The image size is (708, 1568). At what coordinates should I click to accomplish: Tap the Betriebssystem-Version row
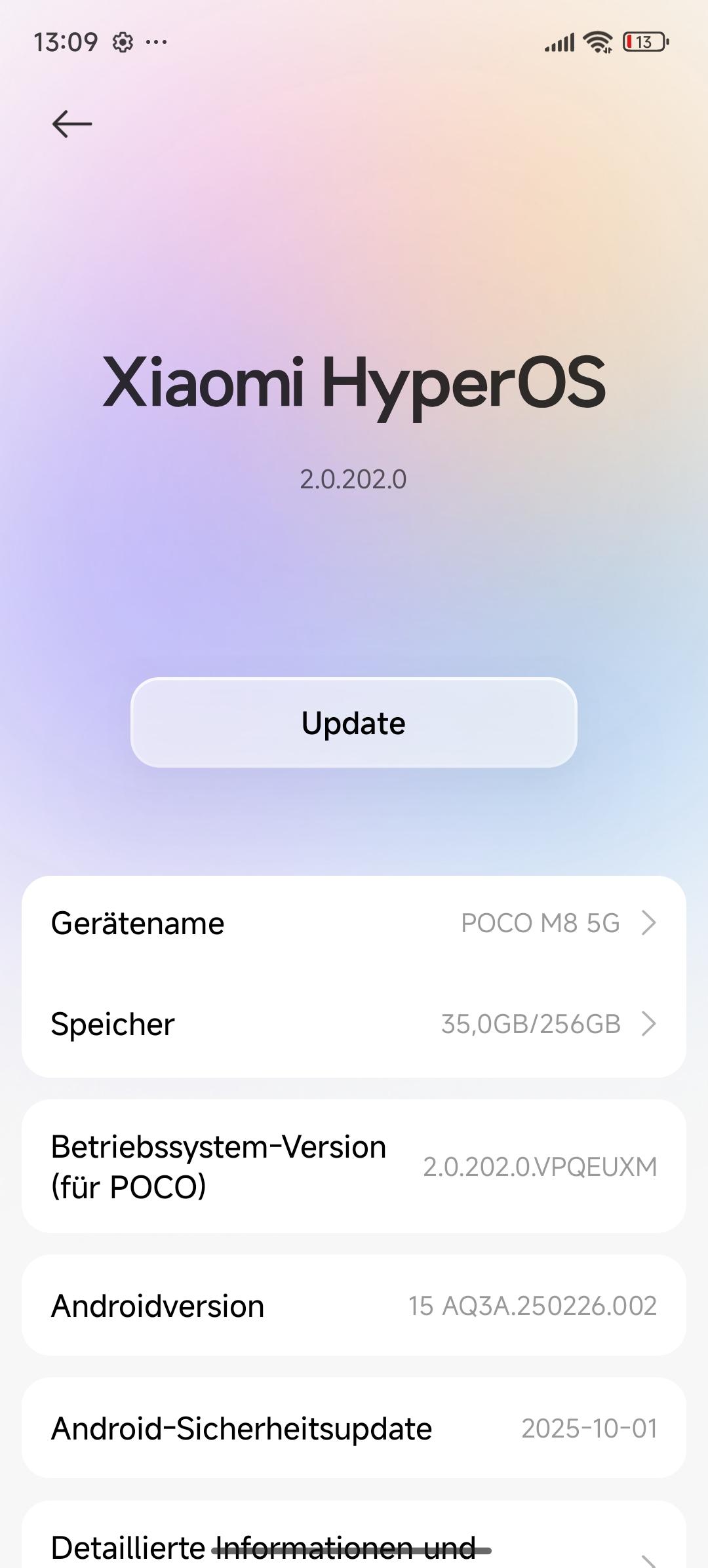pyautogui.click(x=353, y=1167)
